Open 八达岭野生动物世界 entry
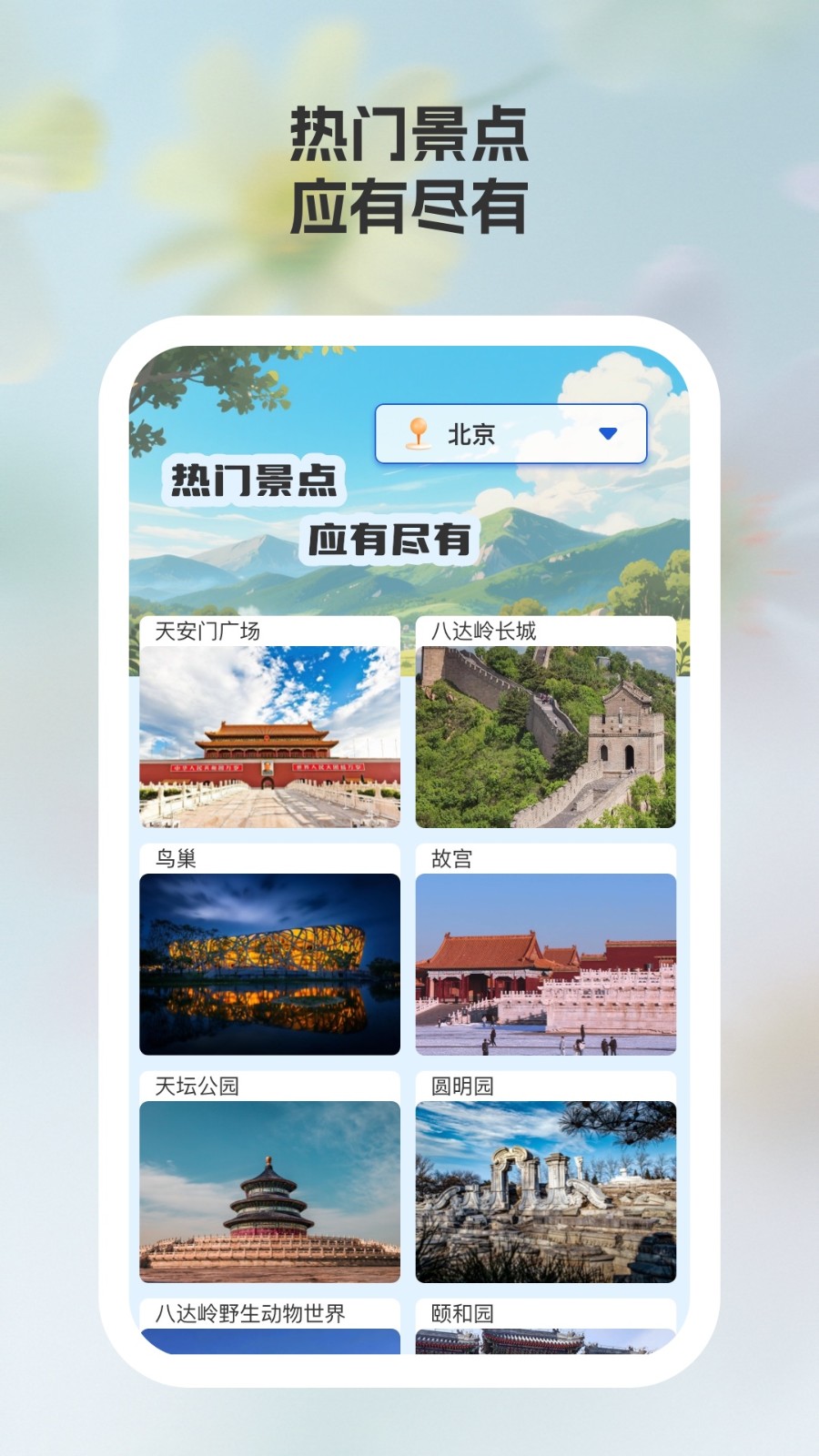The height and width of the screenshot is (1456, 819). pyautogui.click(x=255, y=1314)
